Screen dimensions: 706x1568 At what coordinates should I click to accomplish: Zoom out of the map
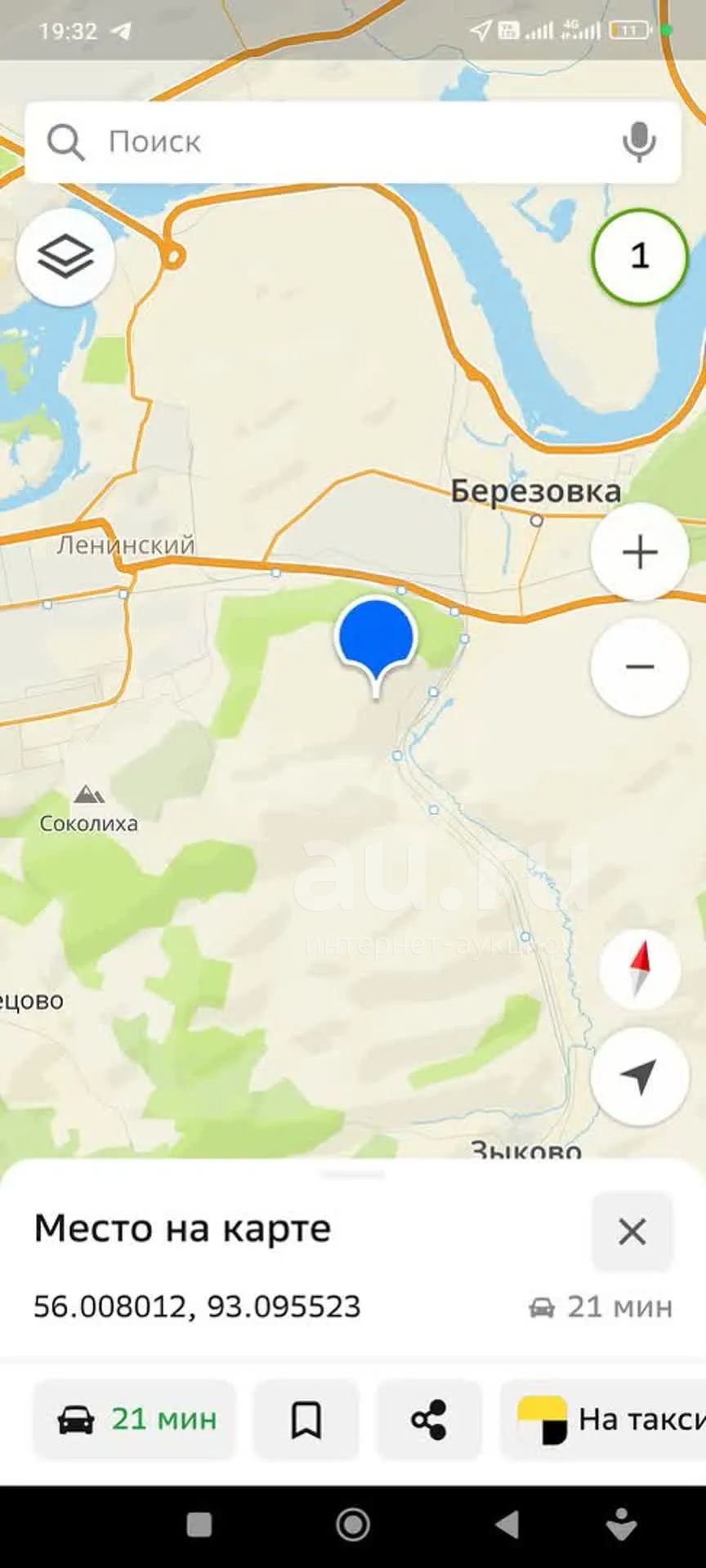pyautogui.click(x=640, y=666)
